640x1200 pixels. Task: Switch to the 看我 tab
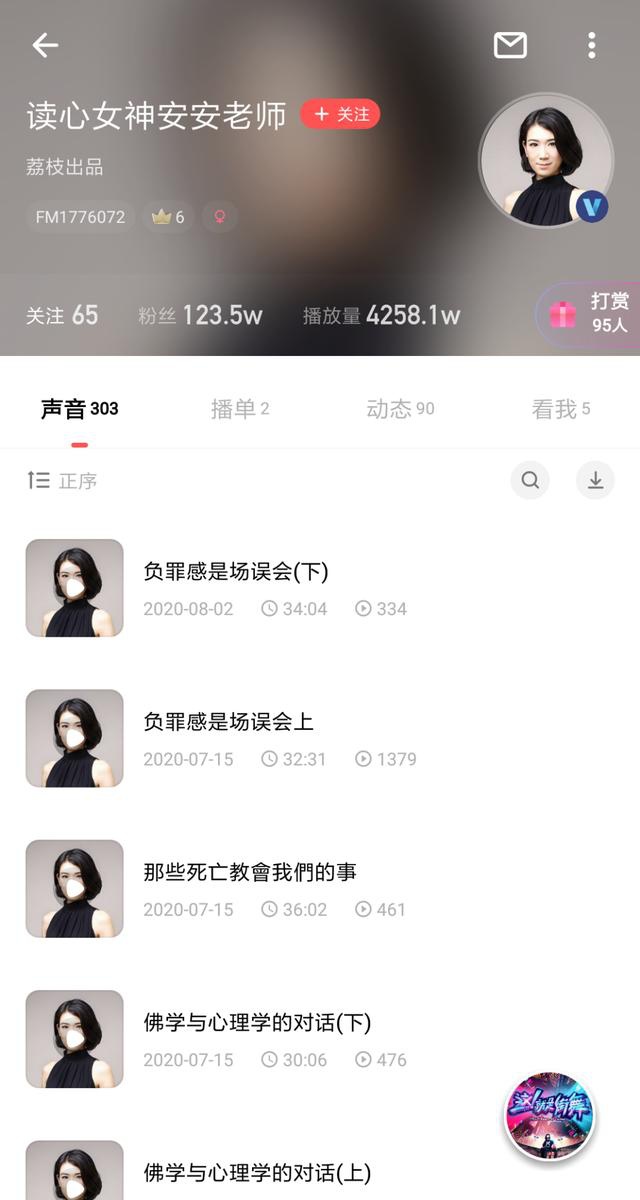click(x=560, y=409)
